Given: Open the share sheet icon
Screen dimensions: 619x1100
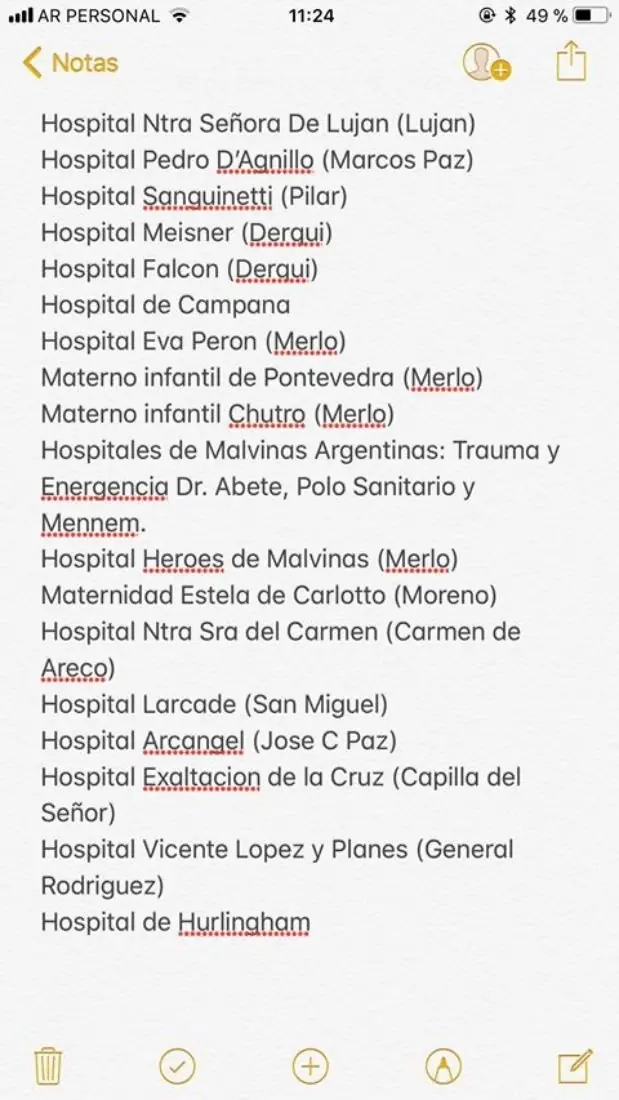Looking at the screenshot, I should pyautogui.click(x=571, y=62).
